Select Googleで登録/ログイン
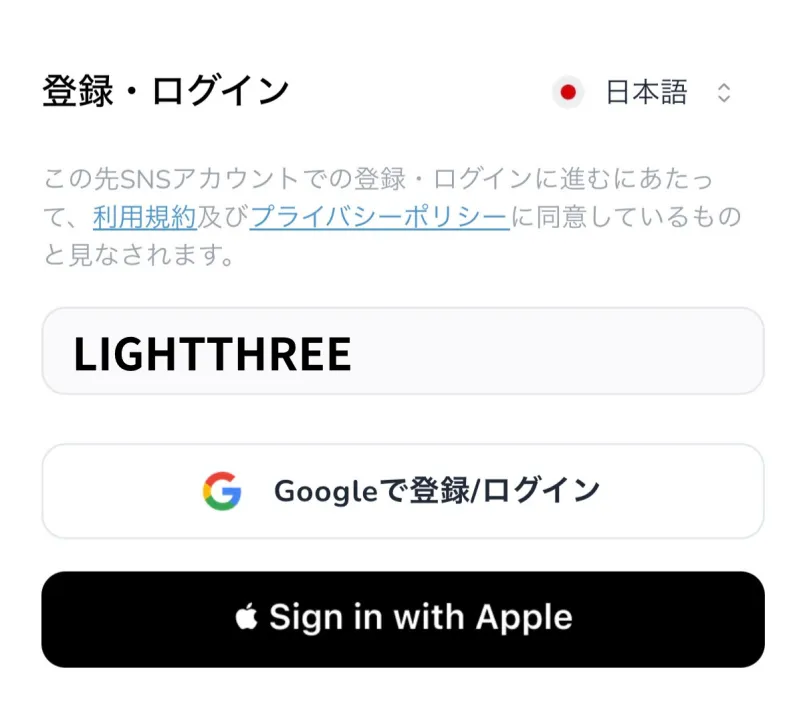 (402, 491)
